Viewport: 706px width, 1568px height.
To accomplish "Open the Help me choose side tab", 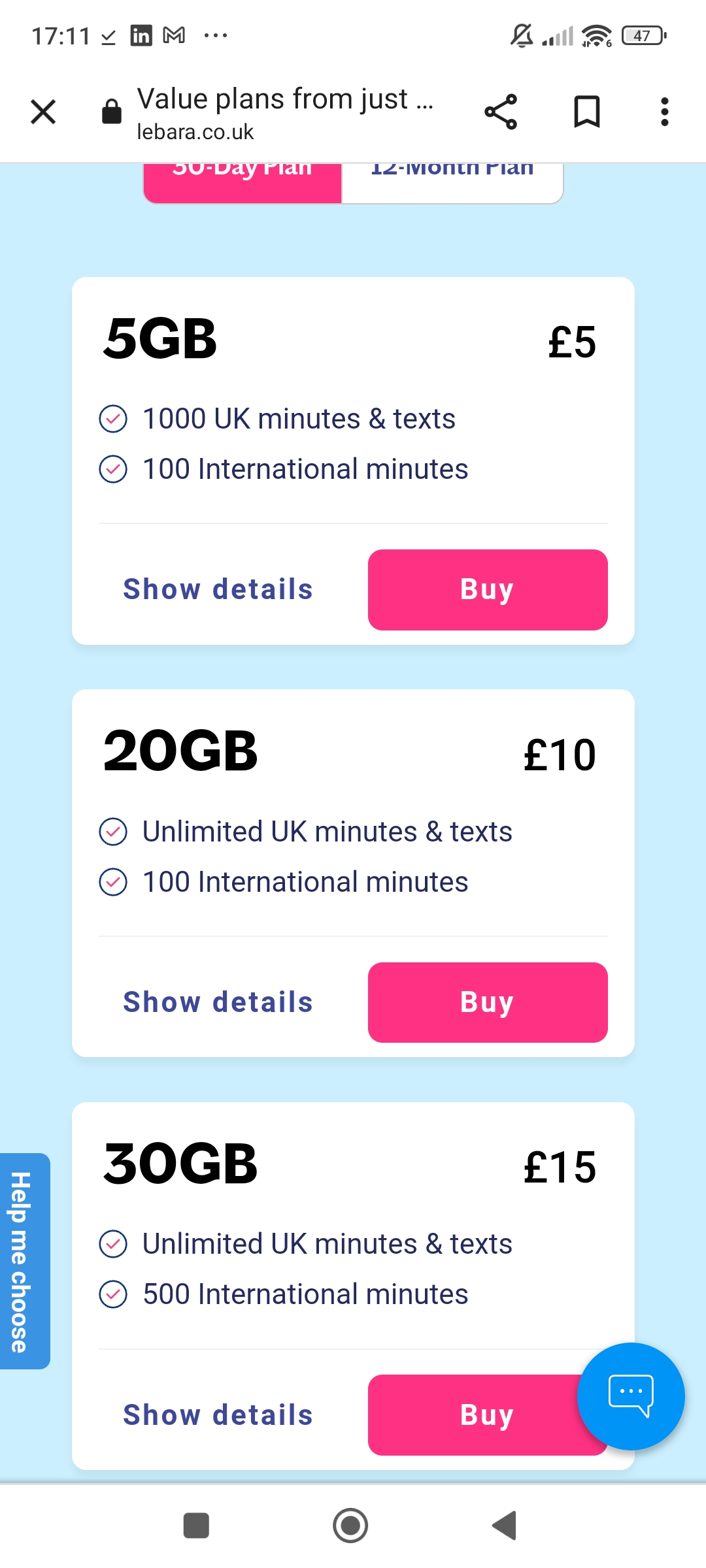I will point(24,1261).
